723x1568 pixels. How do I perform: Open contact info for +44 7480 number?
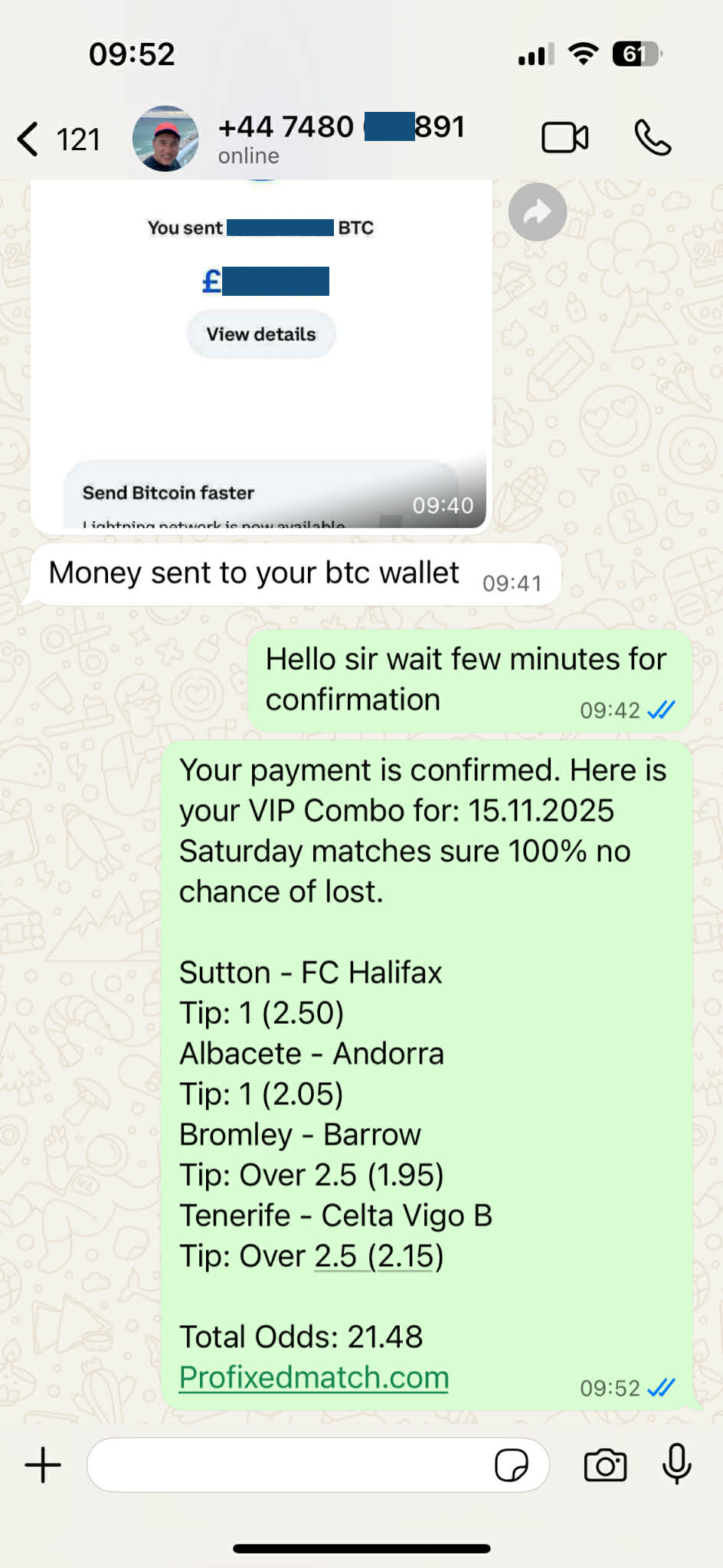point(341,138)
